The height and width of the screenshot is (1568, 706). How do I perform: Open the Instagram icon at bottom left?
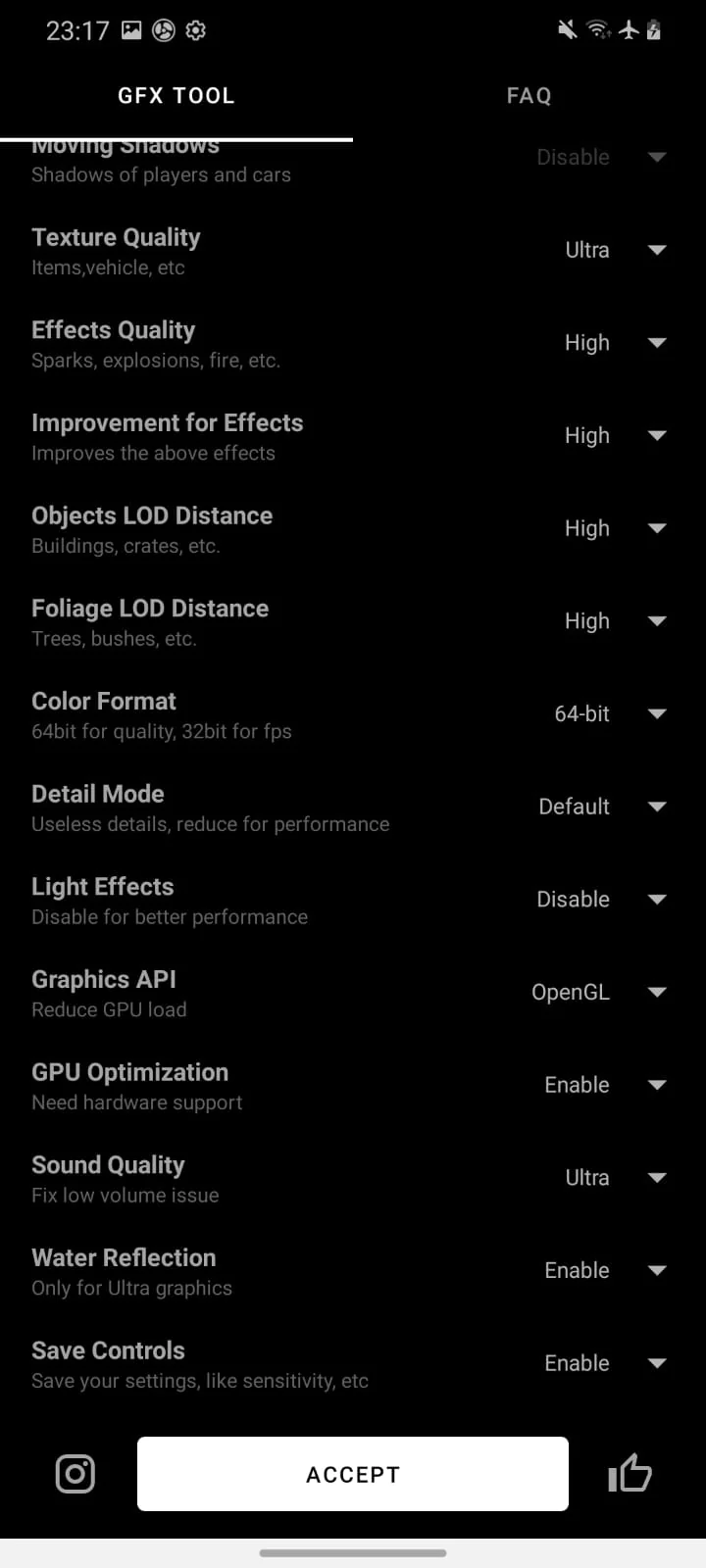75,1474
